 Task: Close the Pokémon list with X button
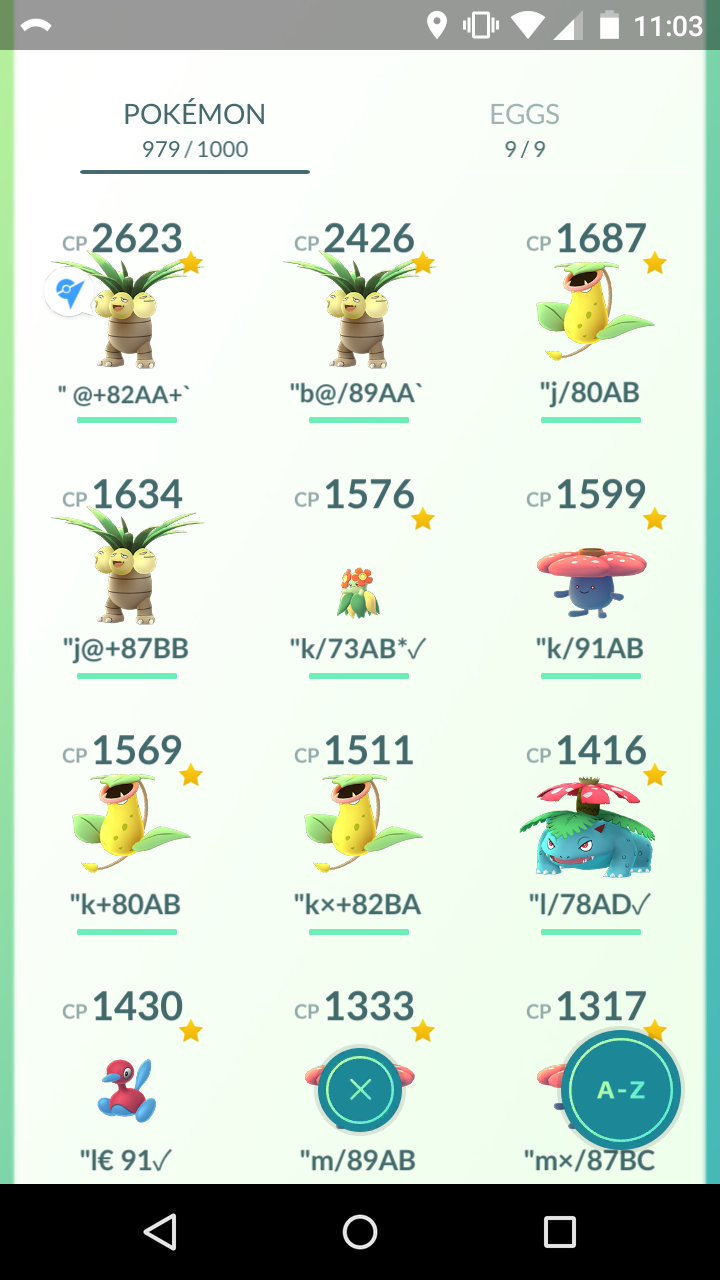pos(360,1089)
